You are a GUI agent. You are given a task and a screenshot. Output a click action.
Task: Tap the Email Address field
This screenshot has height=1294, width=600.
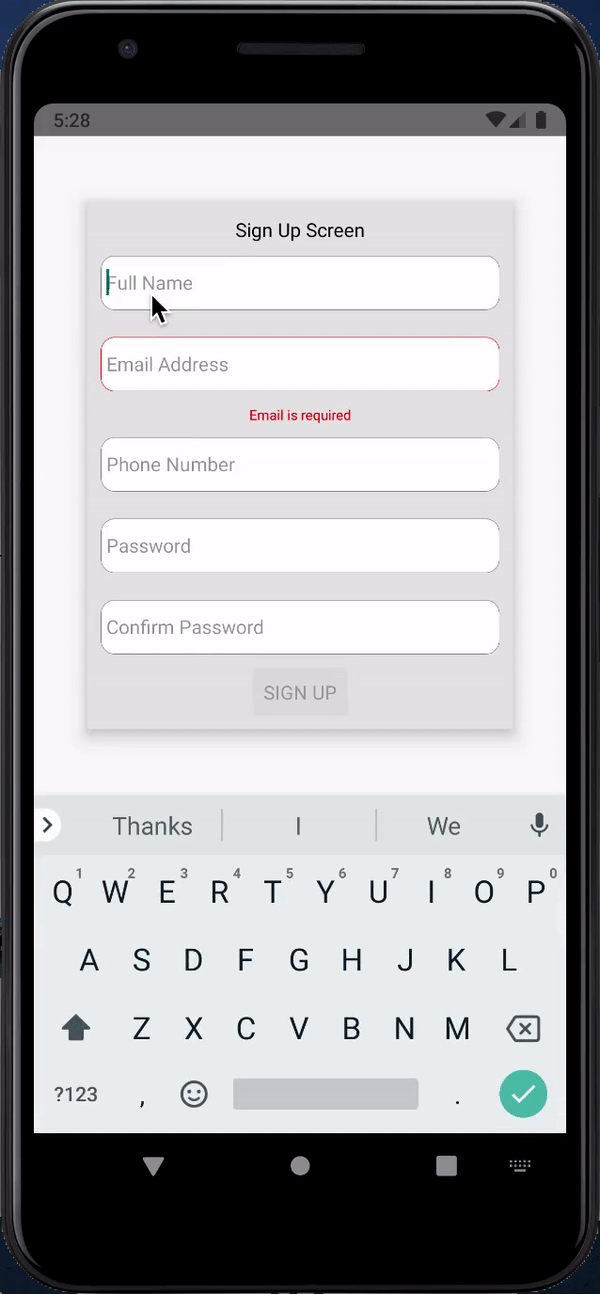click(300, 364)
